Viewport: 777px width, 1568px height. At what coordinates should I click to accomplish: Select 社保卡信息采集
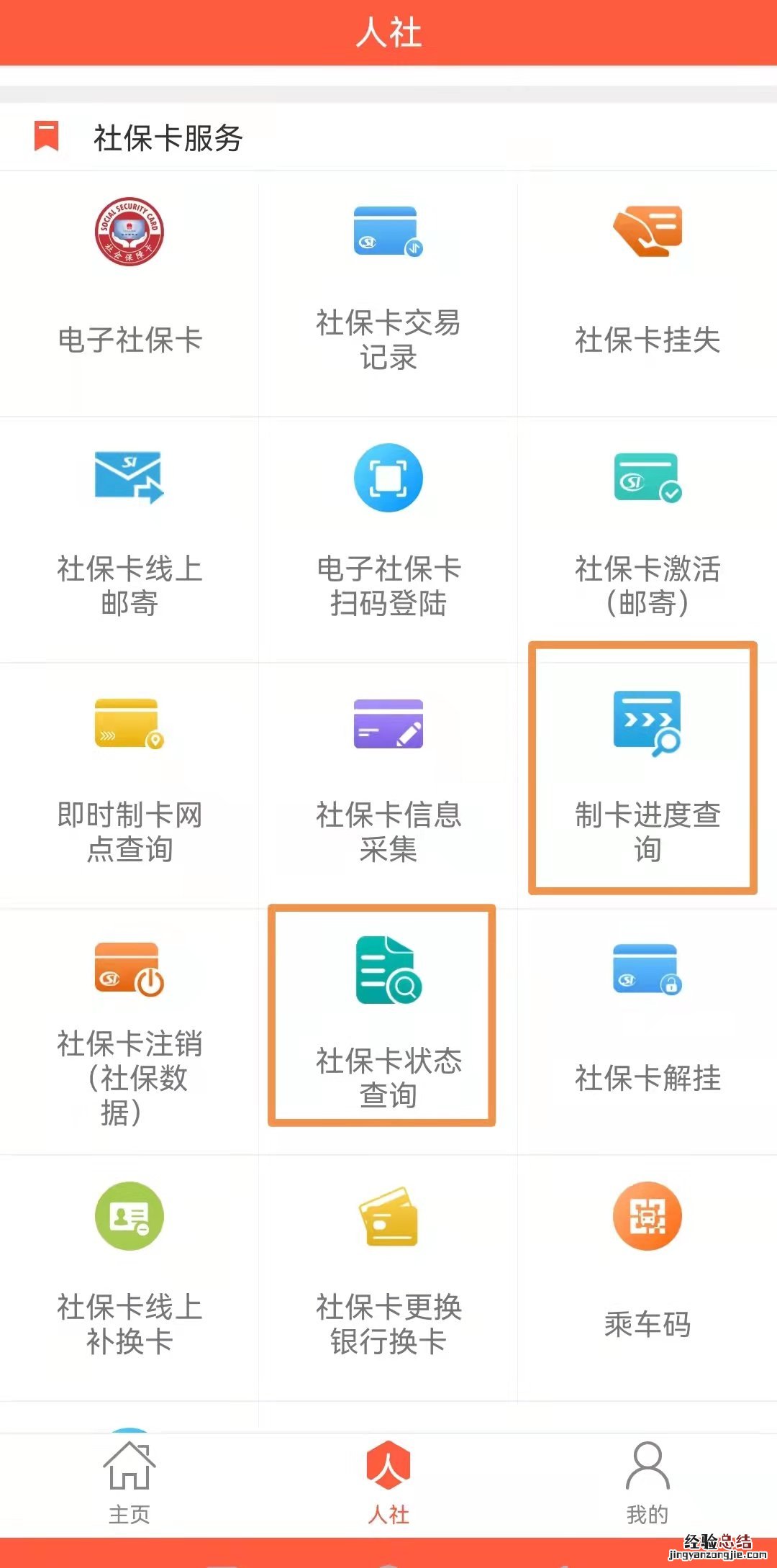point(388,777)
